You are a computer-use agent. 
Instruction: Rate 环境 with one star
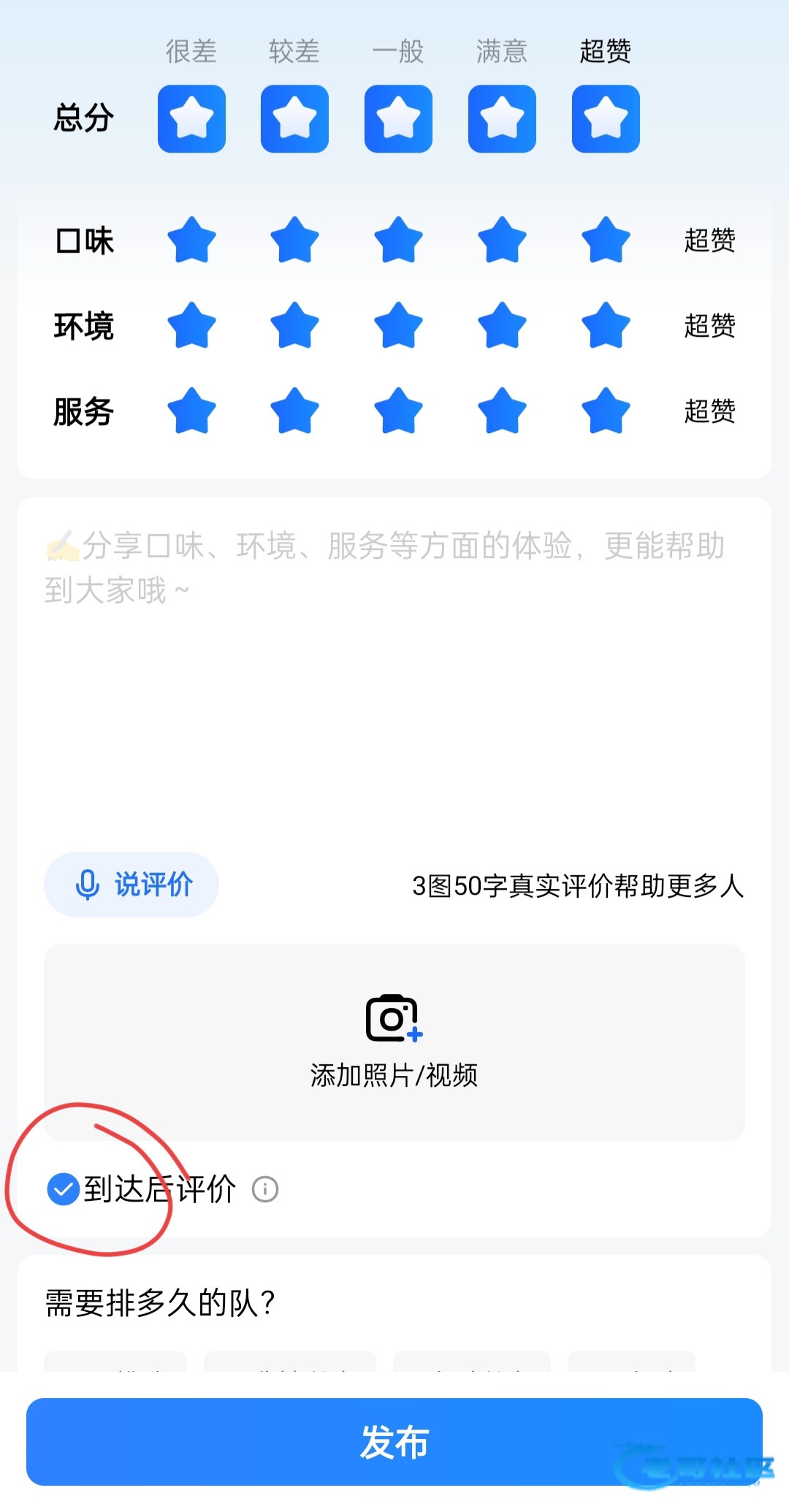pos(191,325)
